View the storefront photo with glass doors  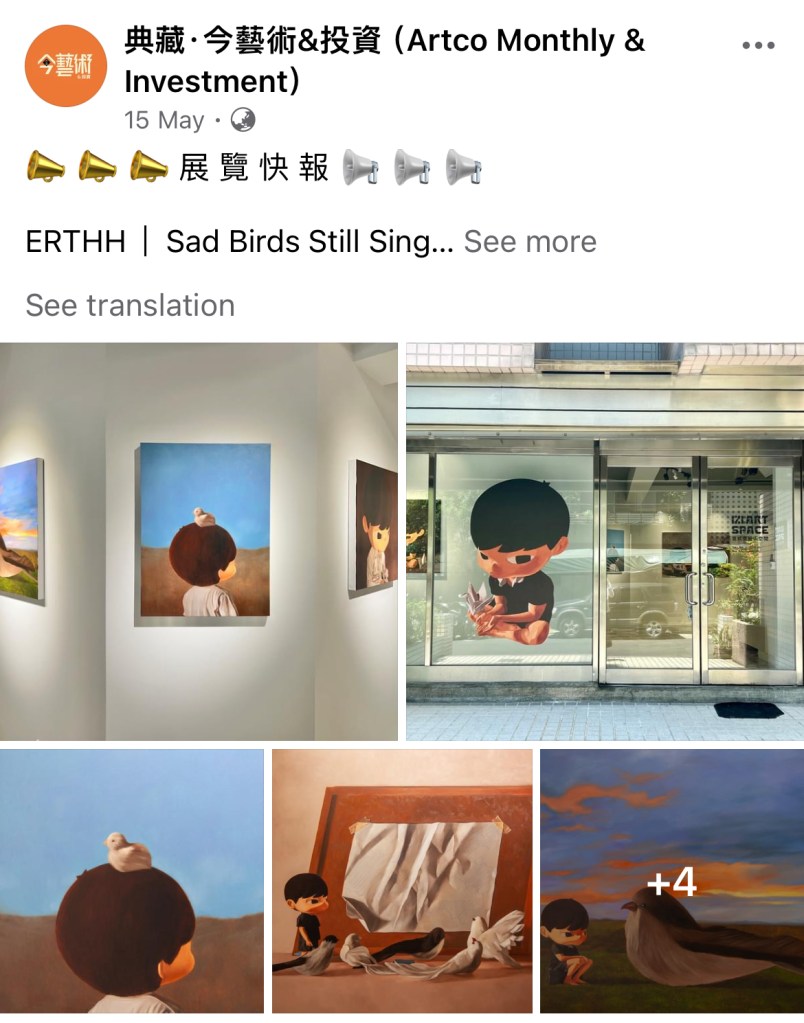(x=605, y=541)
